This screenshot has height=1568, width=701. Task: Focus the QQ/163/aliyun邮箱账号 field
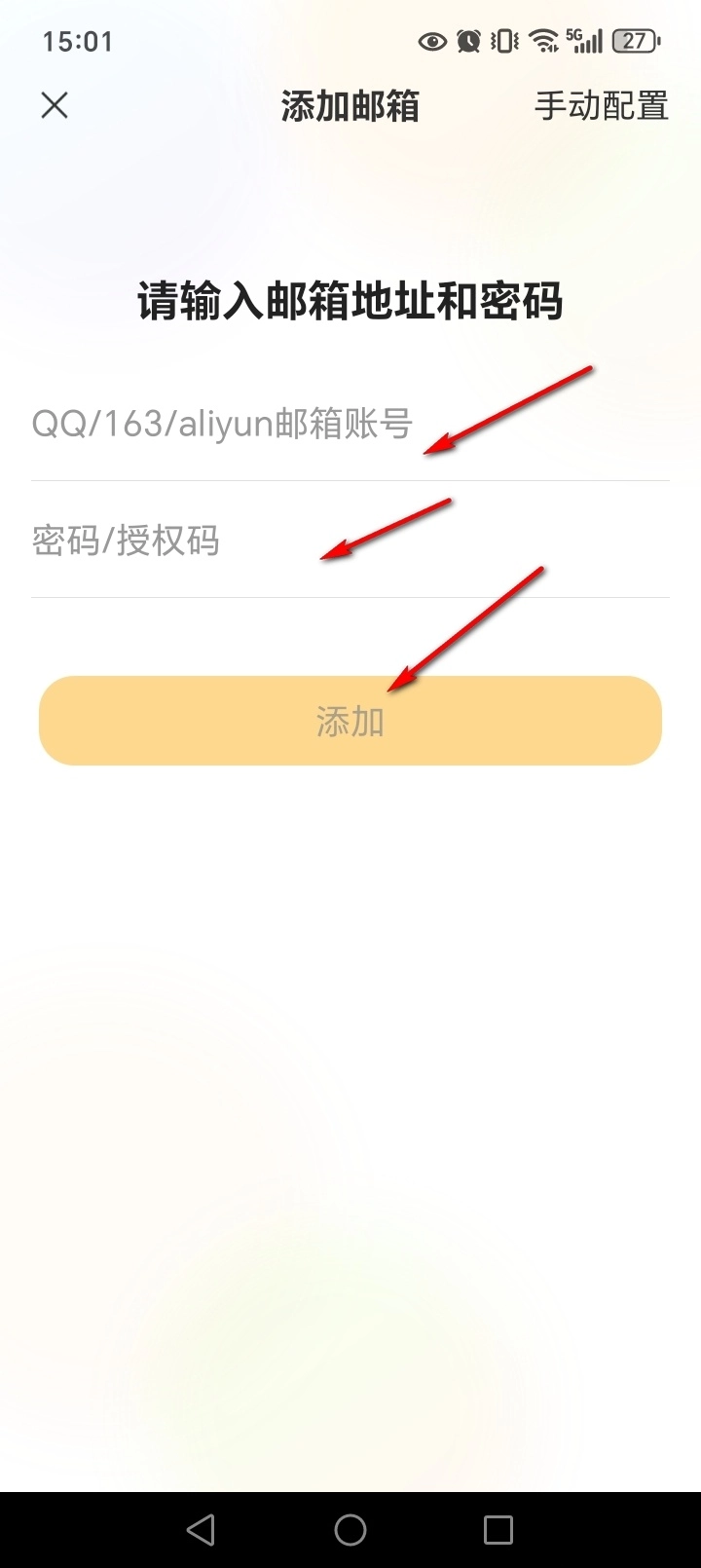click(x=224, y=425)
